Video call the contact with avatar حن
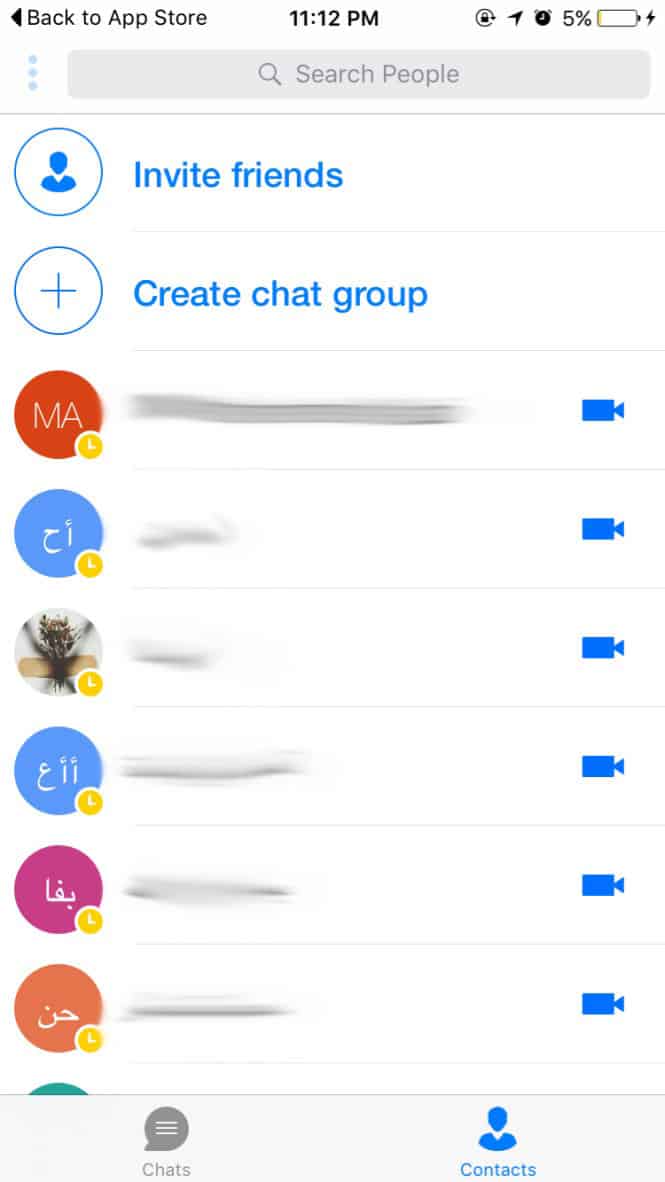The image size is (665, 1182). 603,1004
